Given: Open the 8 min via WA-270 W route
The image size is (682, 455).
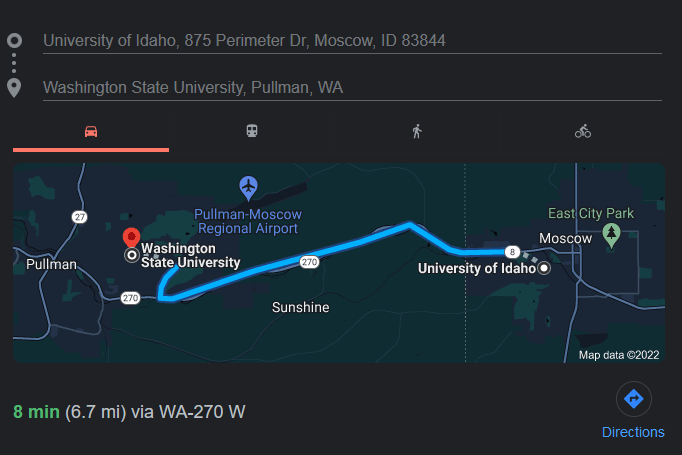Looking at the screenshot, I should click(x=129, y=411).
